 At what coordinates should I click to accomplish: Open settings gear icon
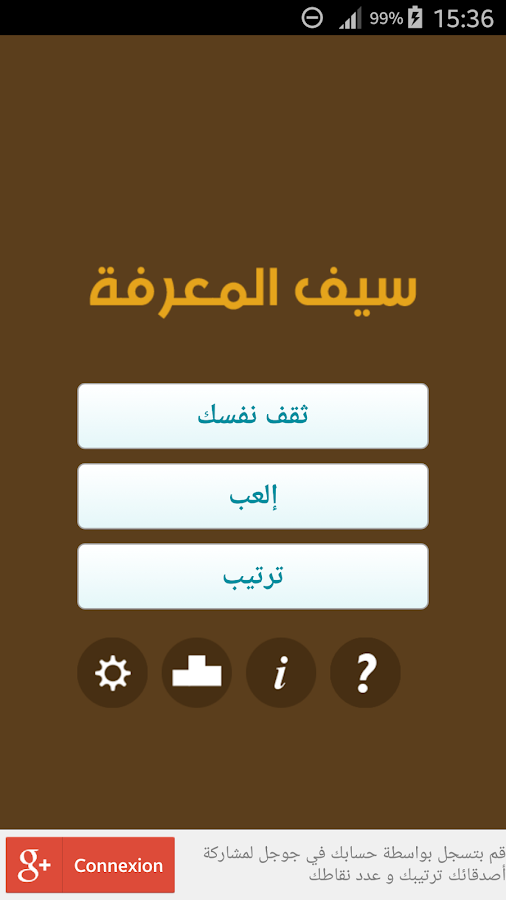coord(112,673)
